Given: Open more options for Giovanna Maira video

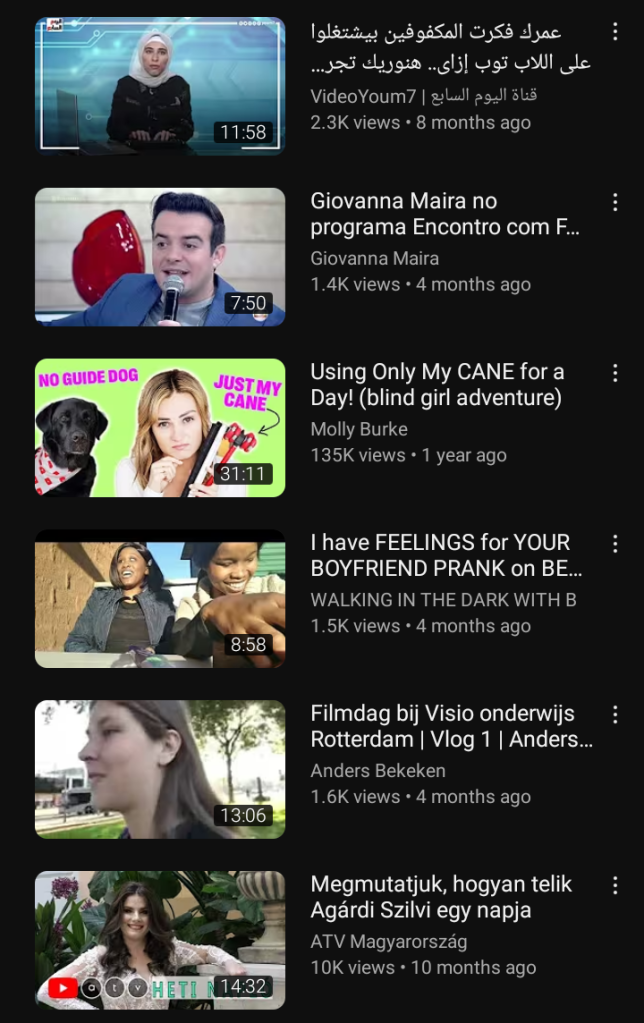Looking at the screenshot, I should (x=614, y=202).
